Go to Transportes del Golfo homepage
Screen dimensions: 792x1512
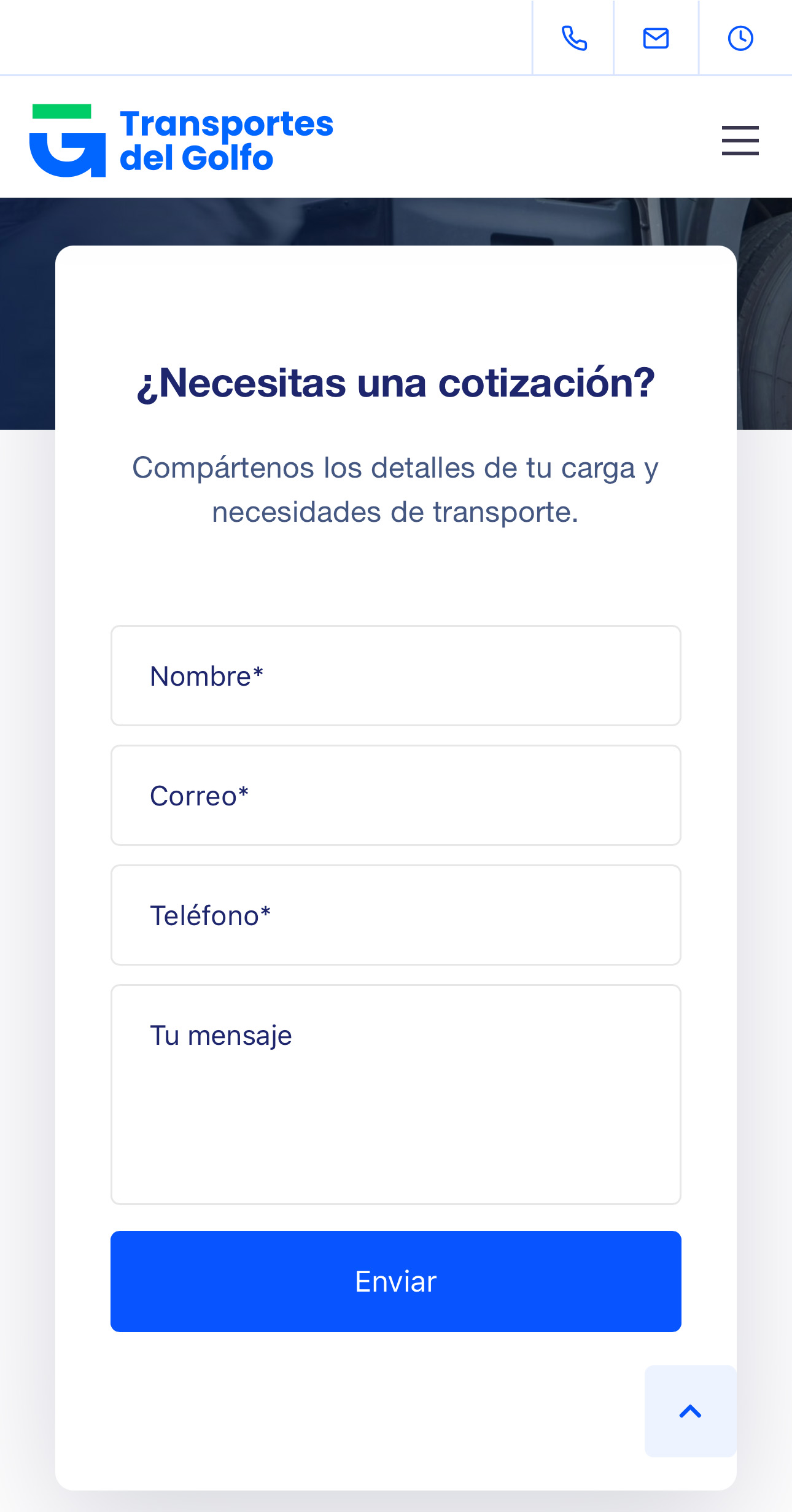182,141
